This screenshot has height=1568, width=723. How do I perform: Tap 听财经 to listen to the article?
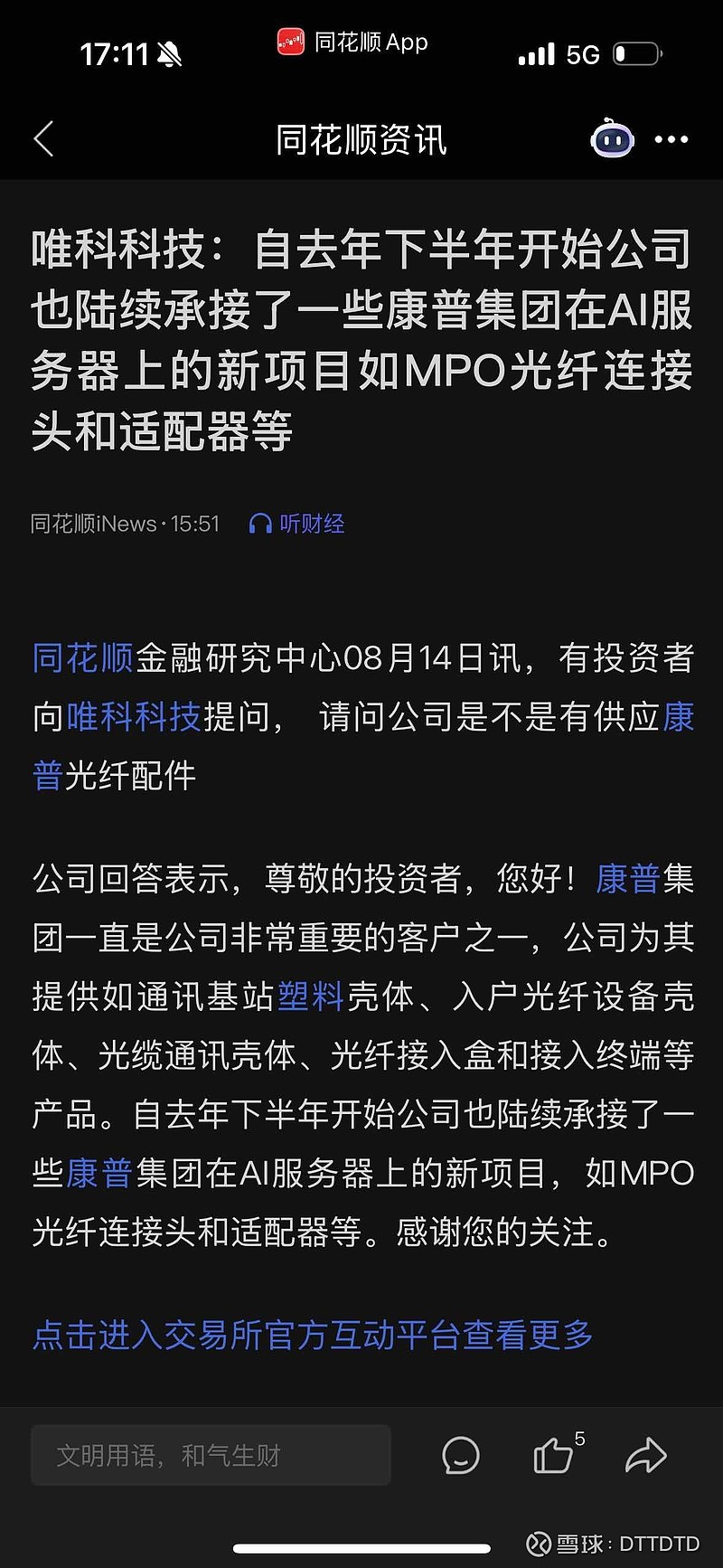(296, 524)
